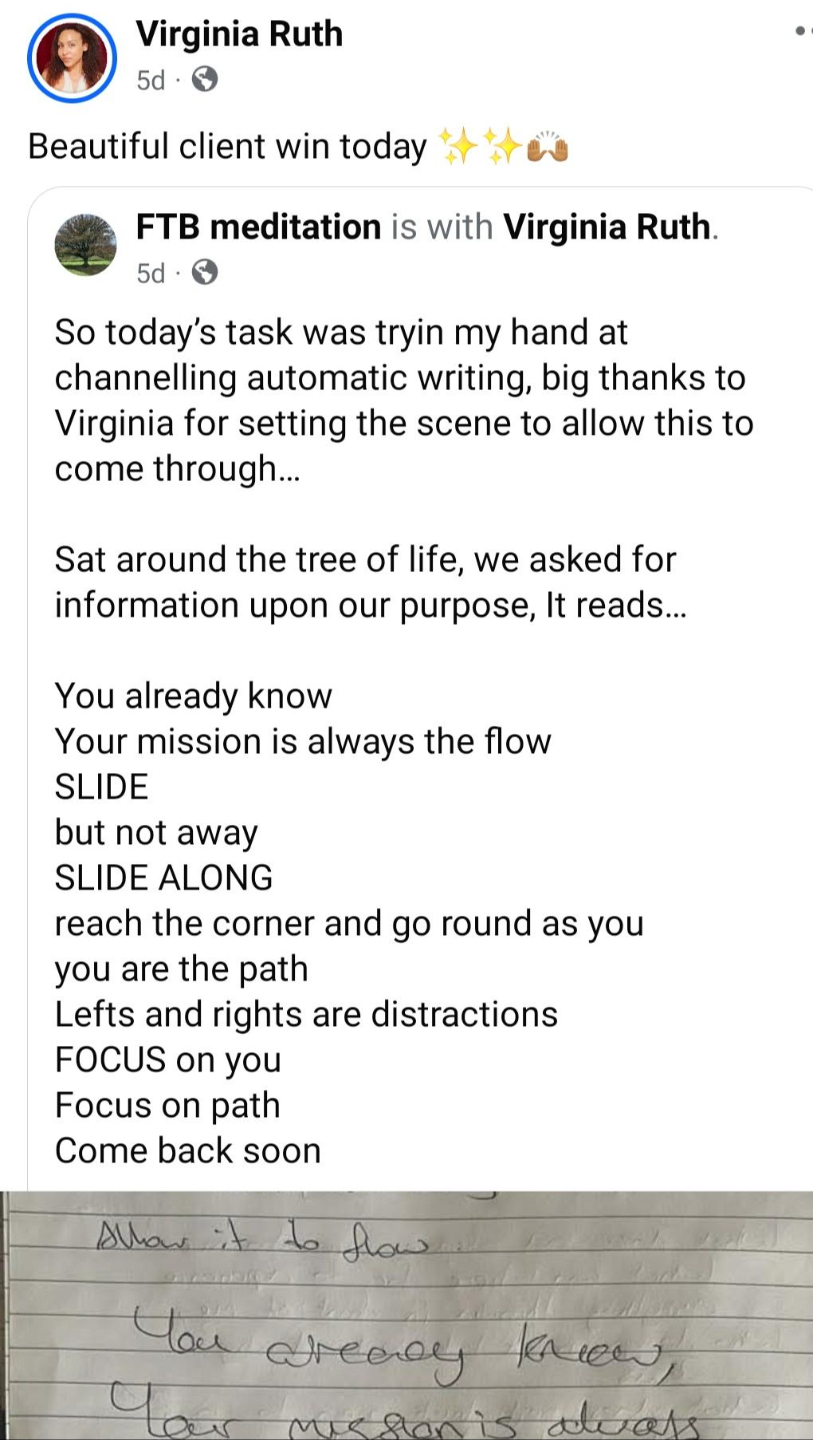Open tagged Virginia Ruth in shared post

point(607,228)
